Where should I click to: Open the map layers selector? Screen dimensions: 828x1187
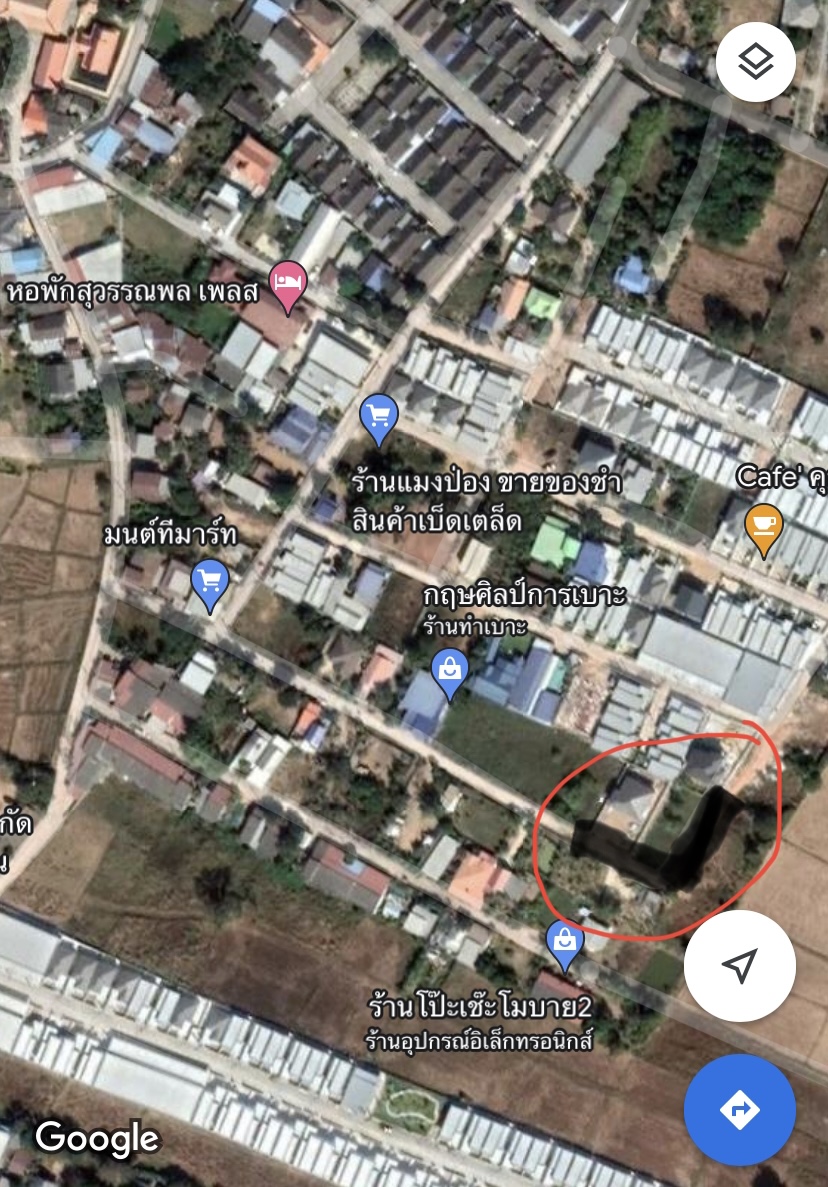coord(756,62)
